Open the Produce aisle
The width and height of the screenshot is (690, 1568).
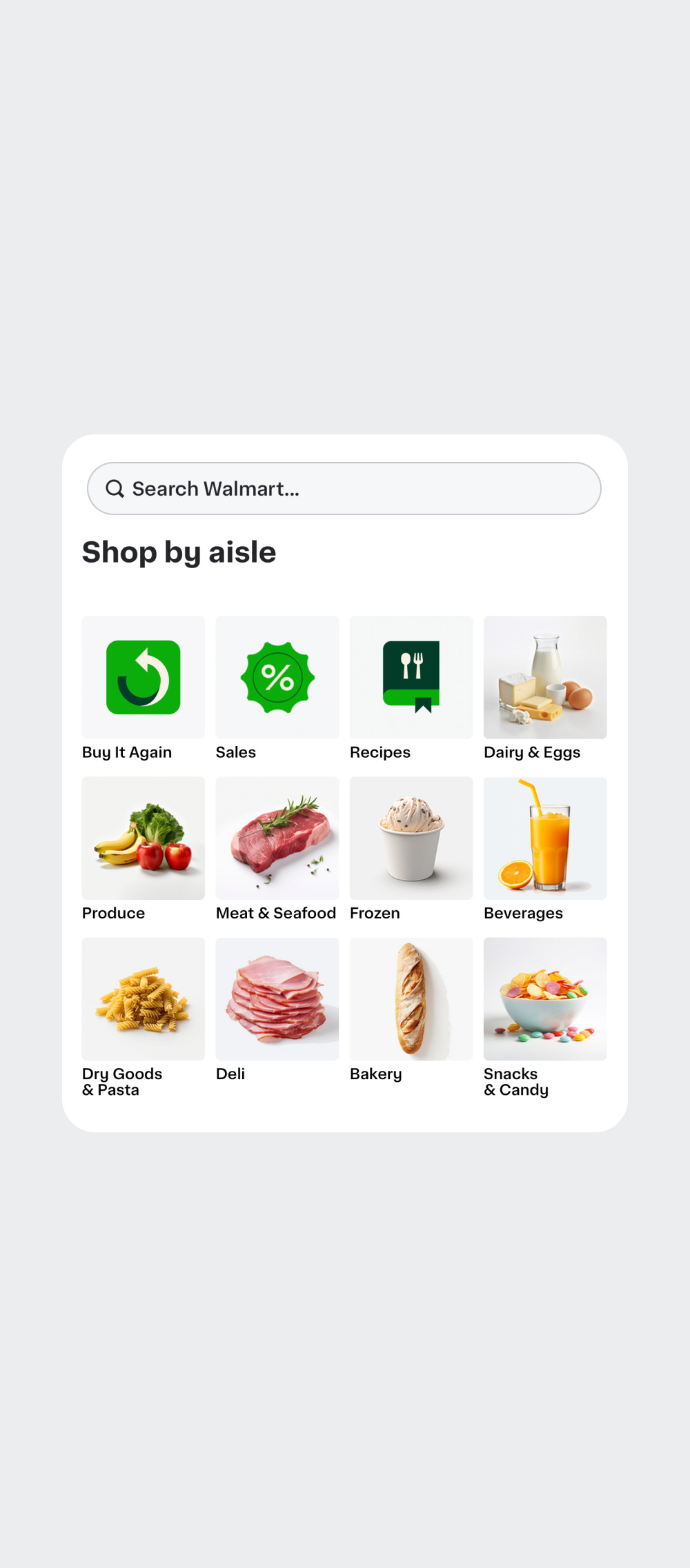pos(144,838)
